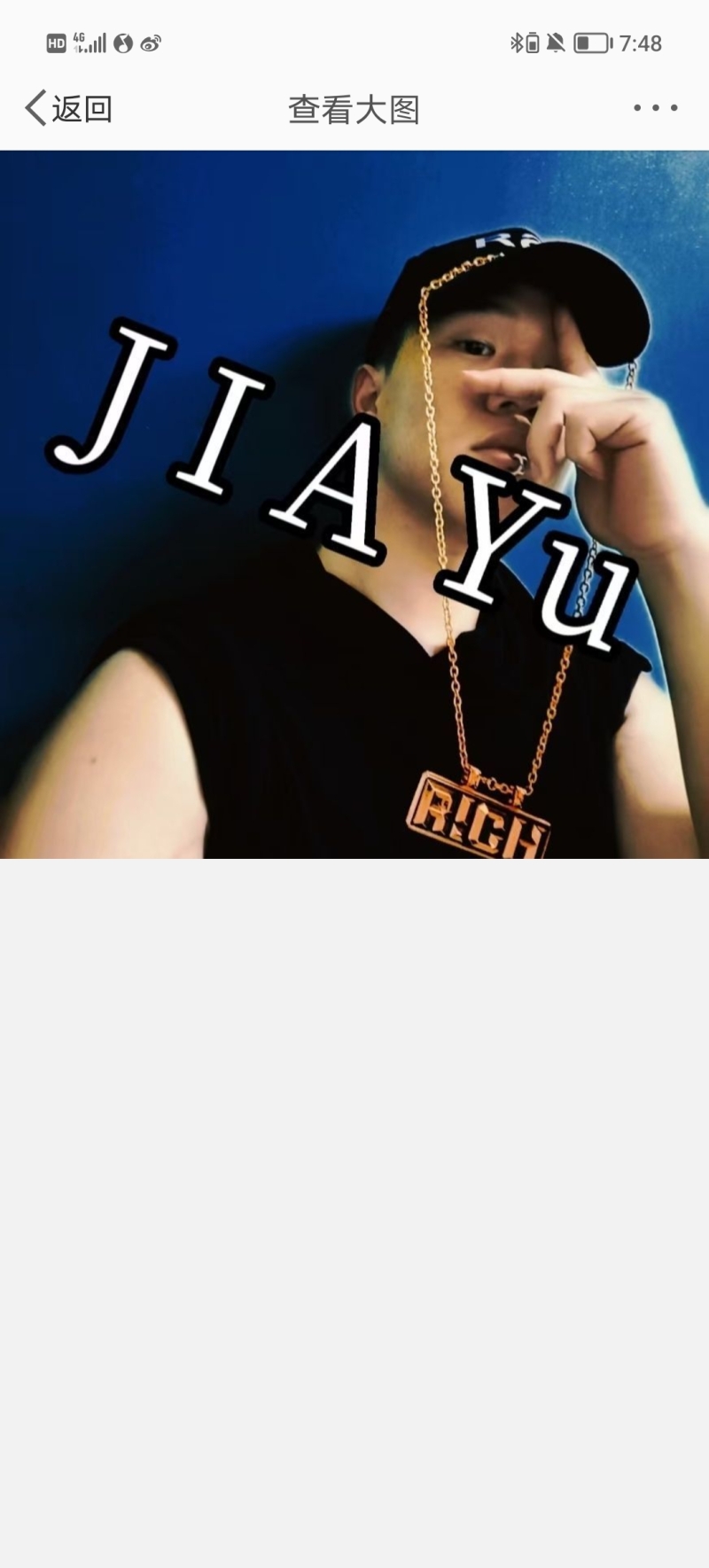Open the three-dot more options menu
Image resolution: width=709 pixels, height=1568 pixels.
pyautogui.click(x=655, y=108)
